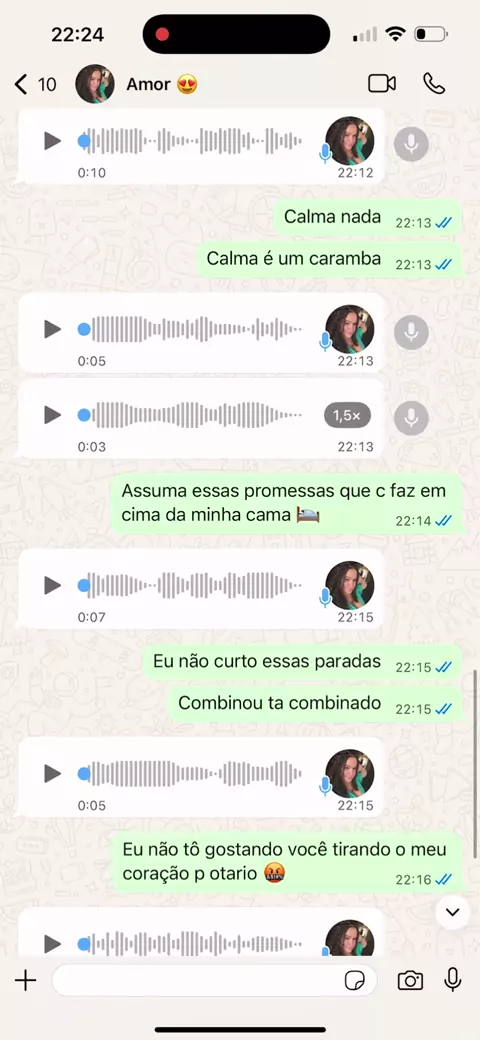Change the 1,5× playback speed
Image resolution: width=480 pixels, height=1040 pixels.
347,416
